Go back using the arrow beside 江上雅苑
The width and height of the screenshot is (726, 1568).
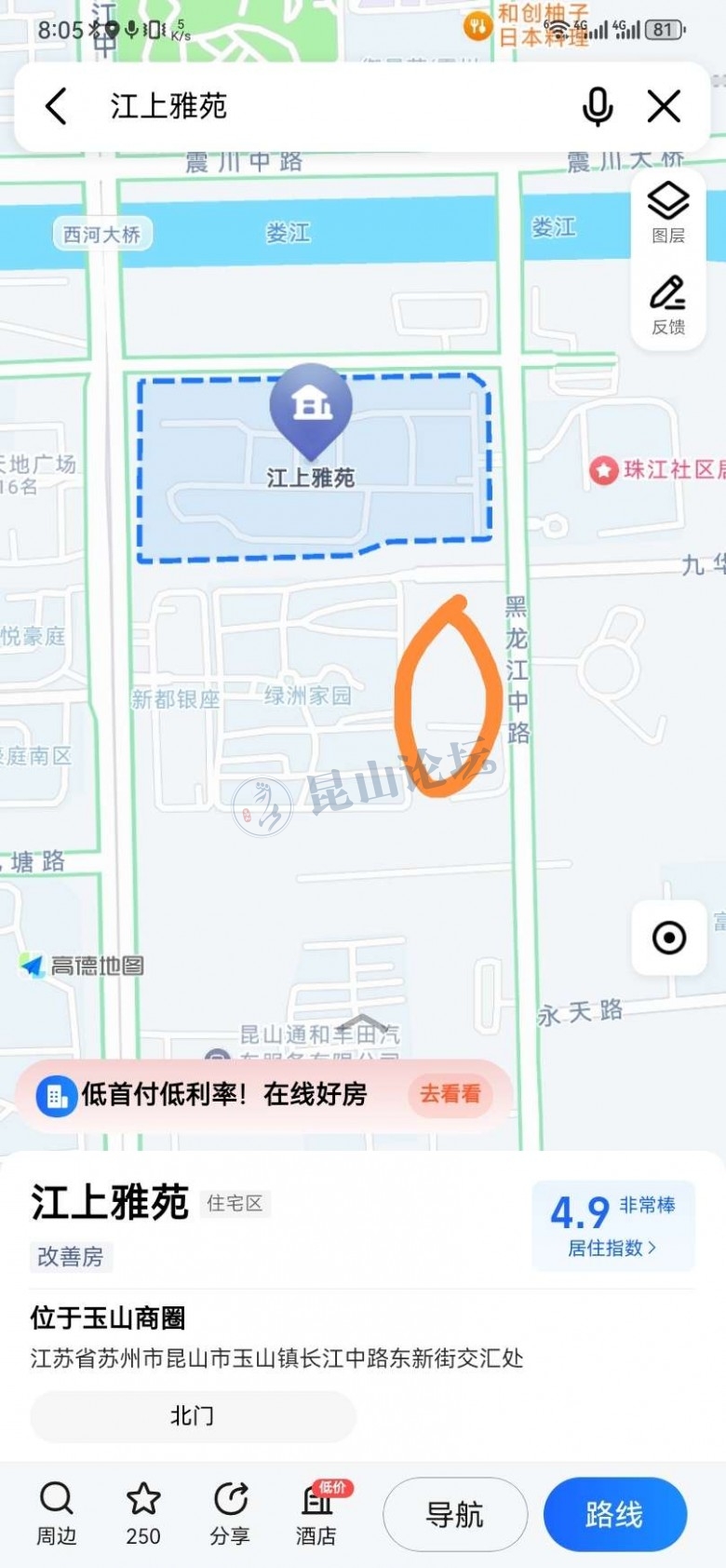click(57, 106)
